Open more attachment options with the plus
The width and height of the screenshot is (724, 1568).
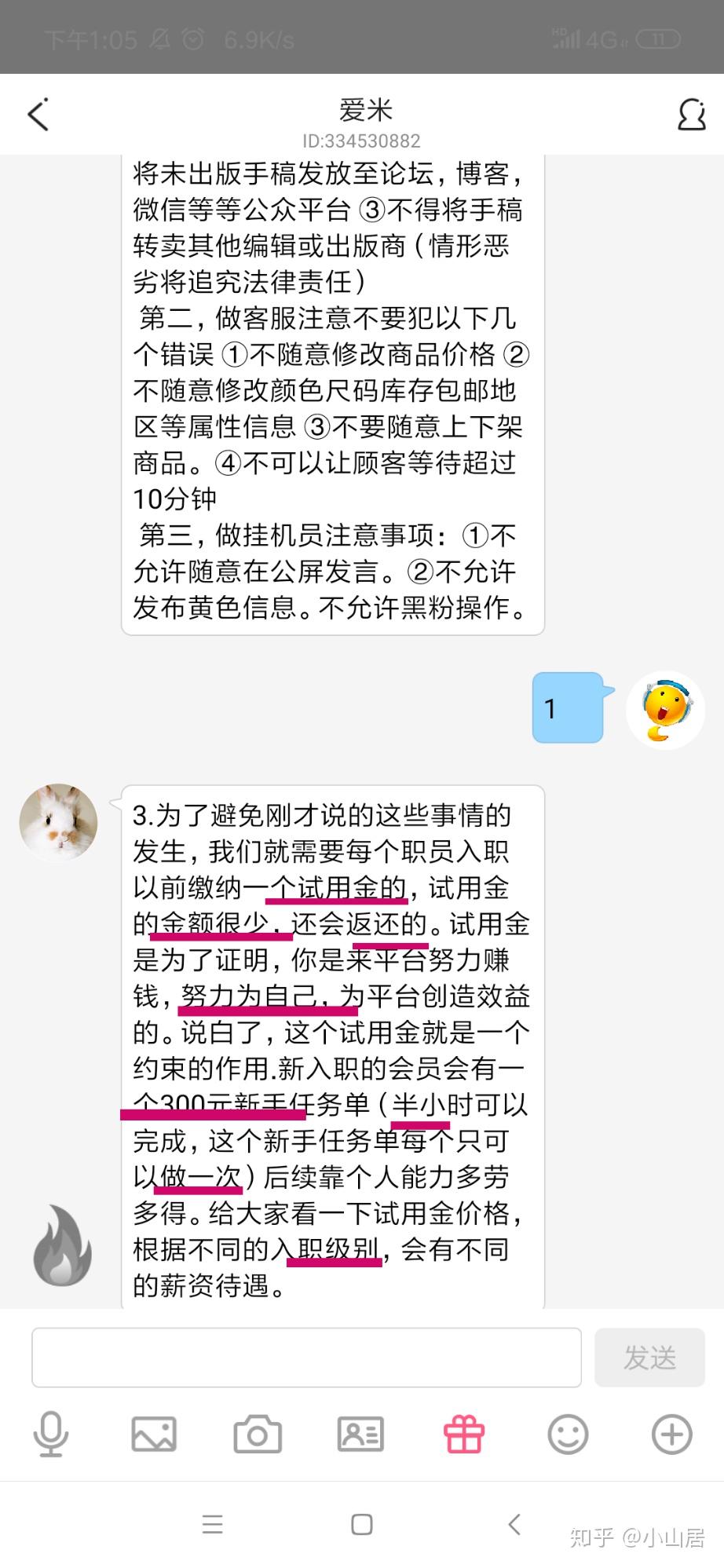point(672,1435)
